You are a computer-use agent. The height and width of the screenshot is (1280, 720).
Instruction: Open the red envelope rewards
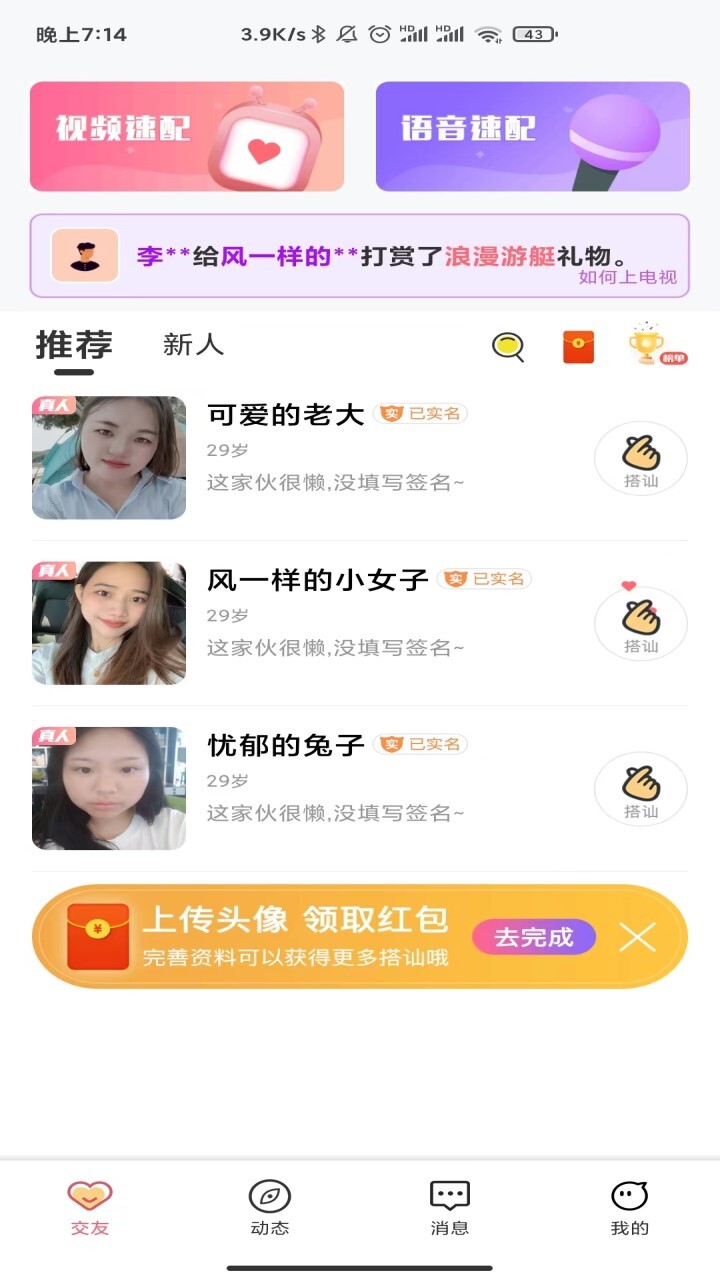click(x=578, y=345)
